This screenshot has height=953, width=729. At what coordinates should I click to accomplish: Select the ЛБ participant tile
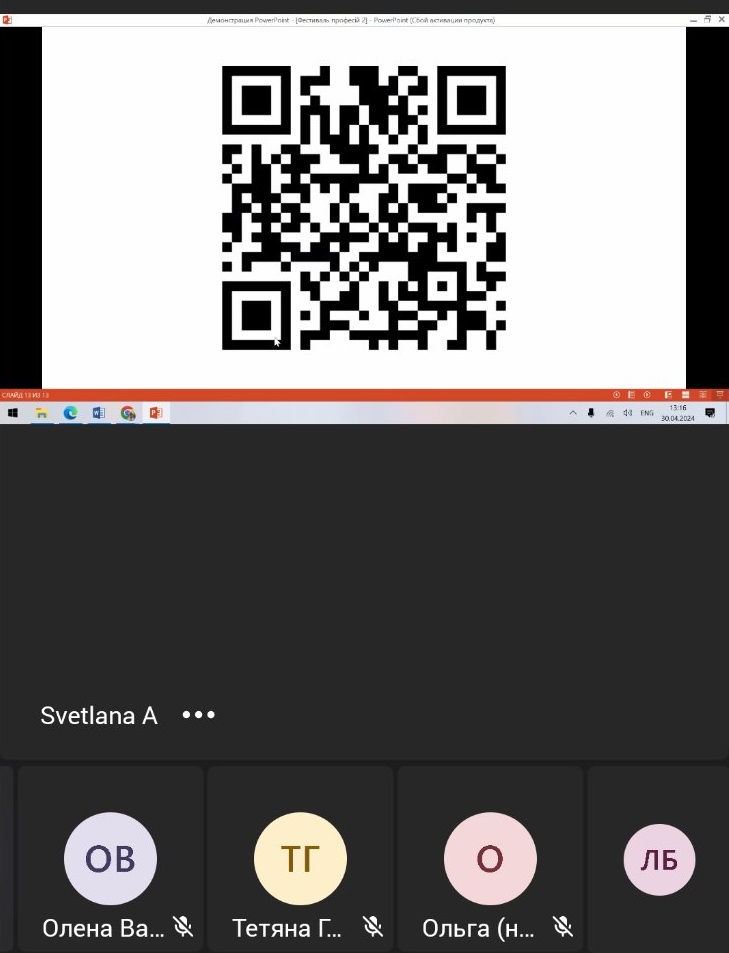pos(659,858)
